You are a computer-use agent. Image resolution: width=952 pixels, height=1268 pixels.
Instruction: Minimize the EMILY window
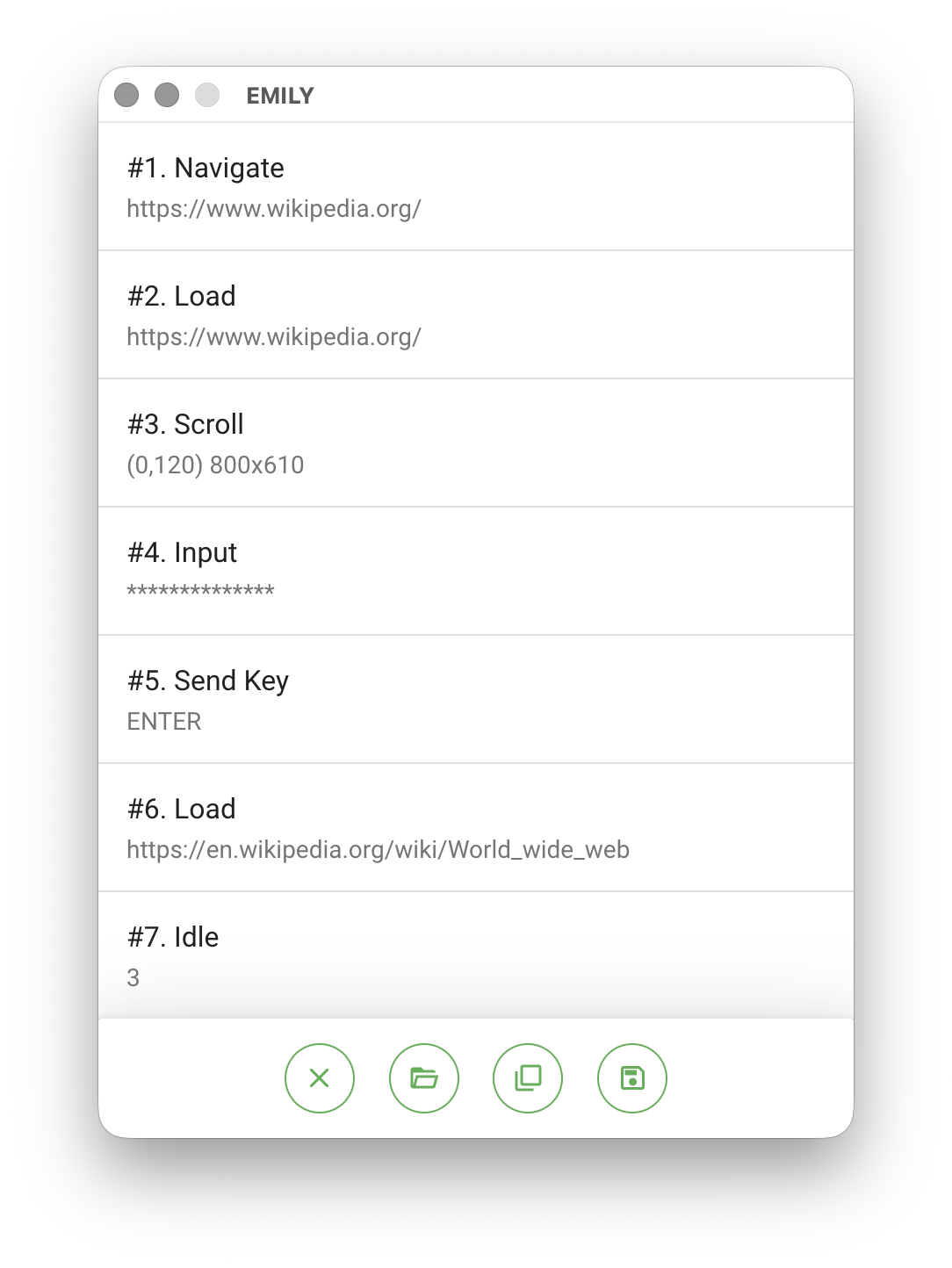click(x=167, y=95)
